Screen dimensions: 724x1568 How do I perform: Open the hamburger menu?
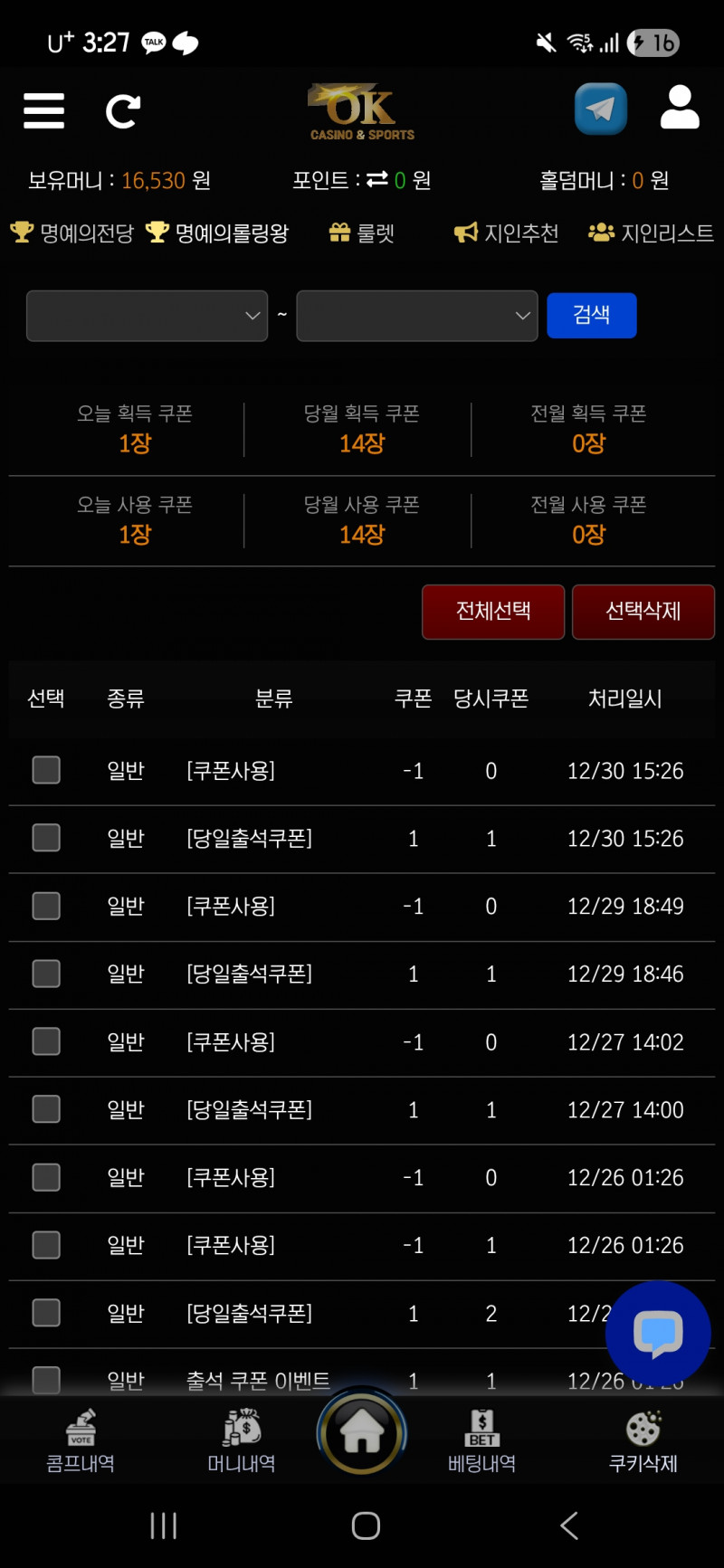(x=43, y=111)
